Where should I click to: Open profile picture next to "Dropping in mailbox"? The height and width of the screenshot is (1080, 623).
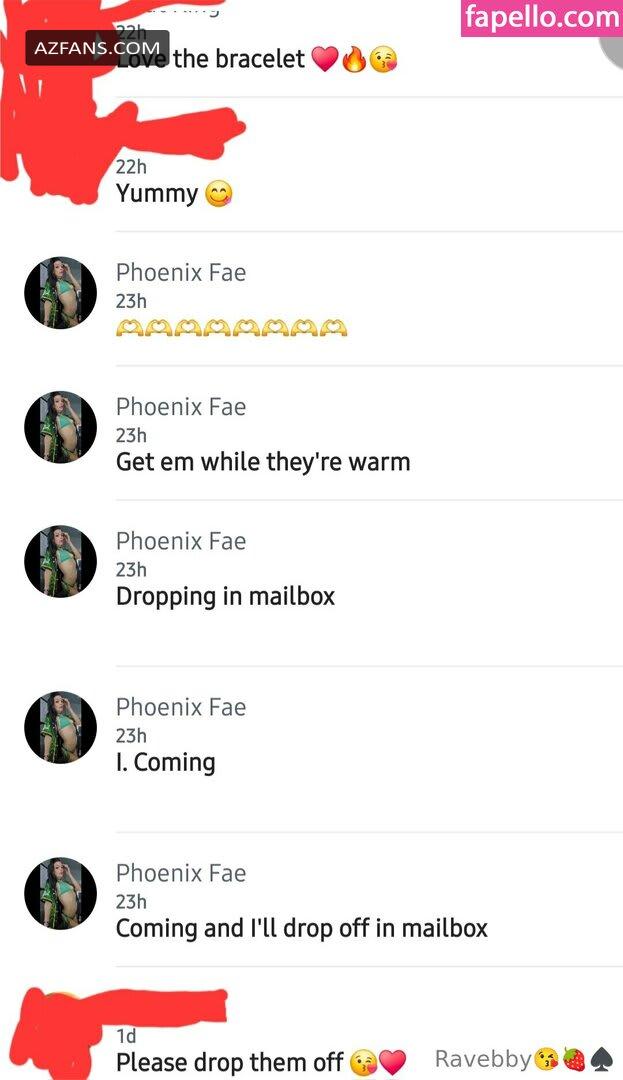click(61, 561)
